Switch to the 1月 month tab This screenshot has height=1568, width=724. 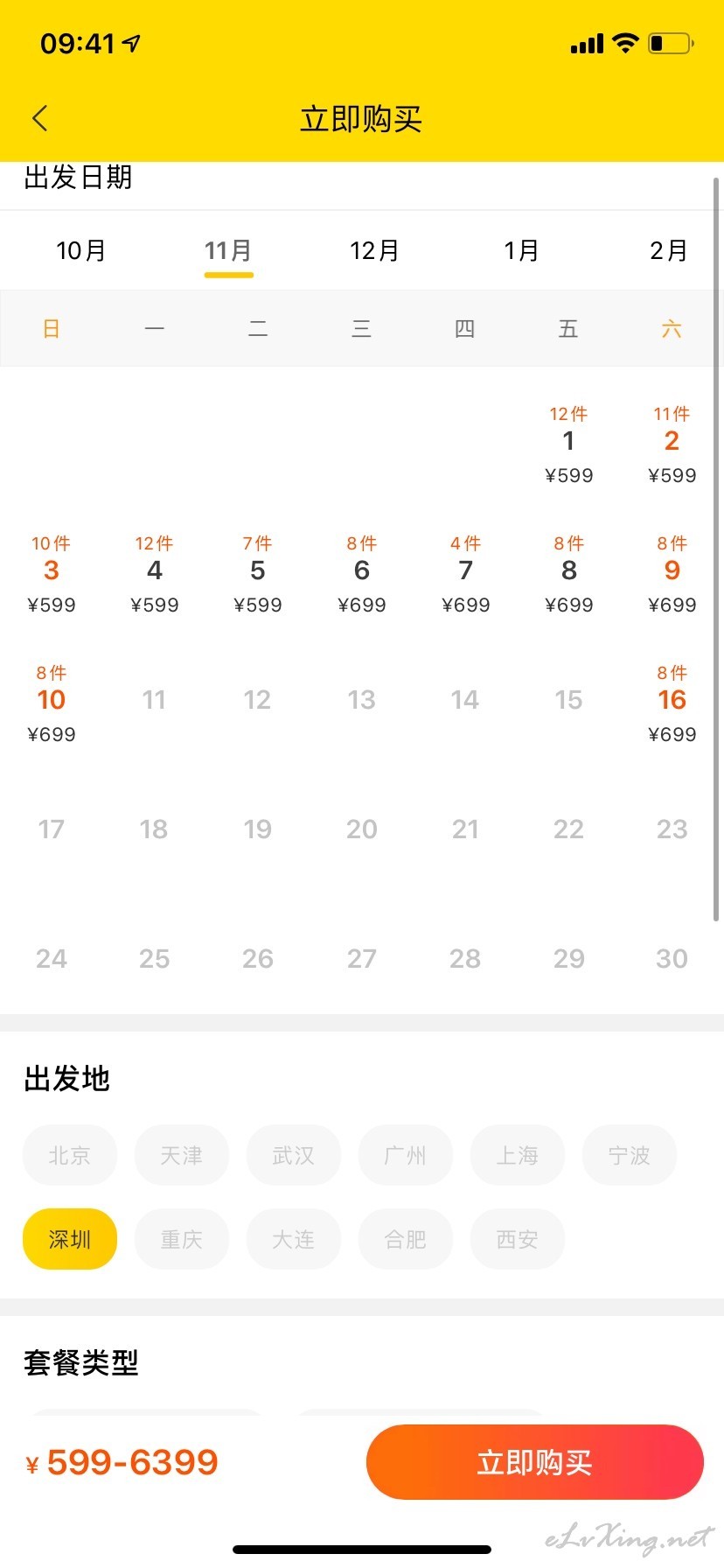[x=521, y=251]
